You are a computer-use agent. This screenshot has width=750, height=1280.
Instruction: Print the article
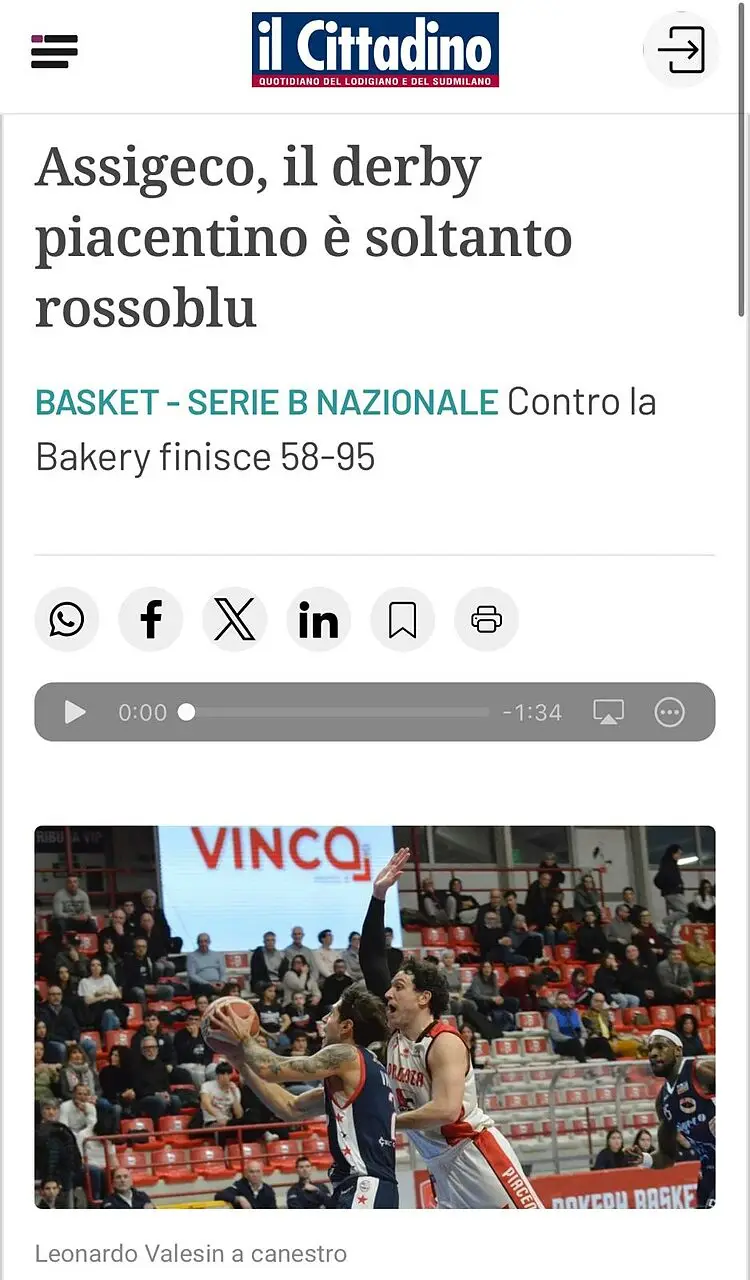coord(487,620)
